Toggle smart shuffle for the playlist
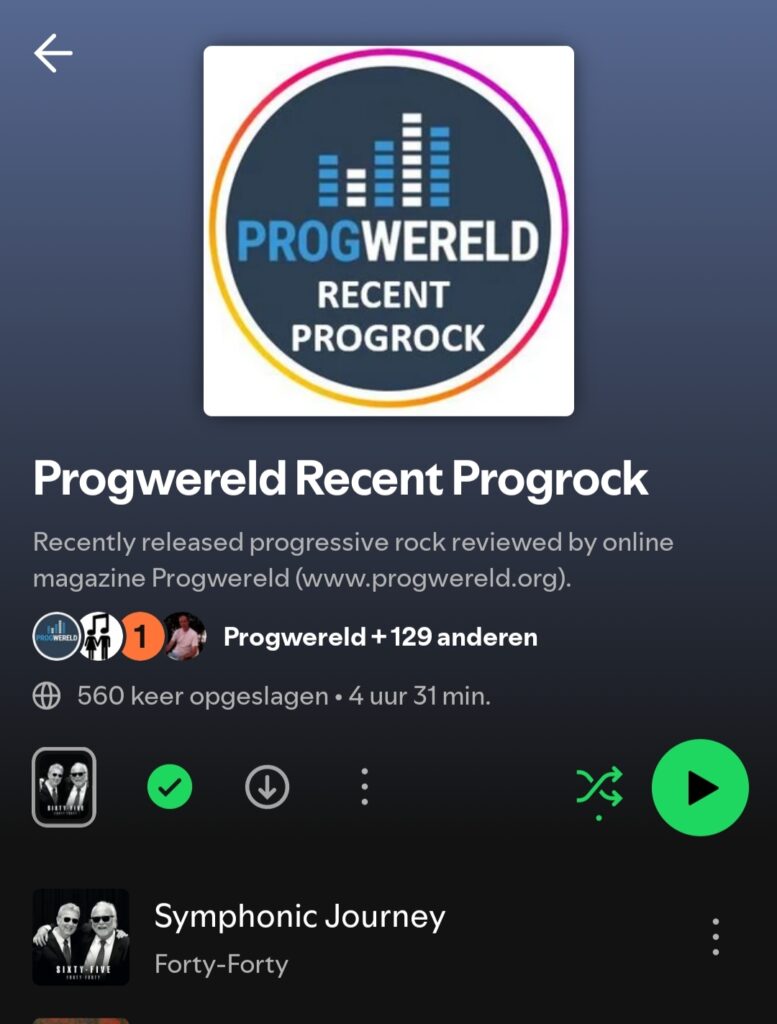The width and height of the screenshot is (777, 1024). point(599,788)
